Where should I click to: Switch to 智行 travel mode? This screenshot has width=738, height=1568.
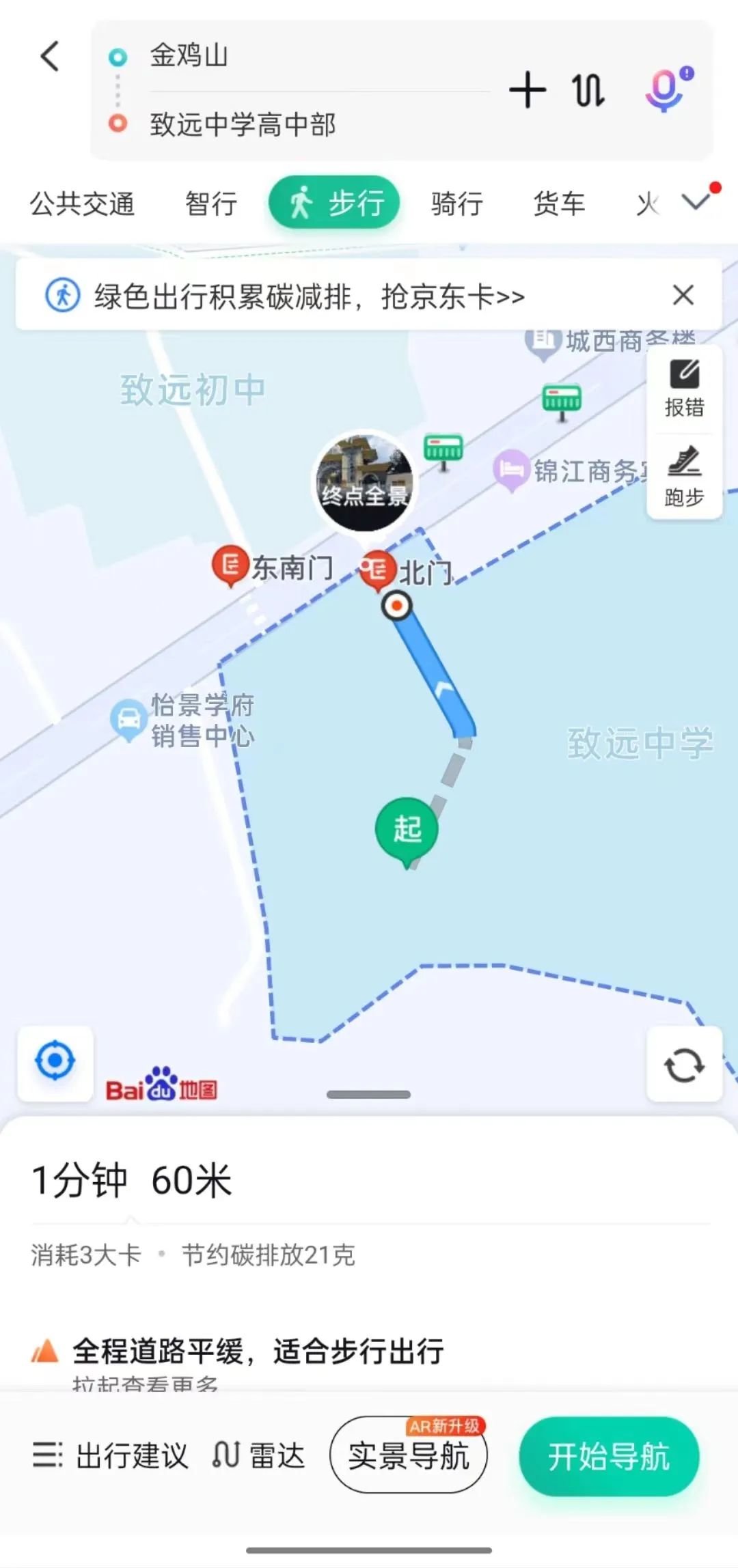point(211,204)
